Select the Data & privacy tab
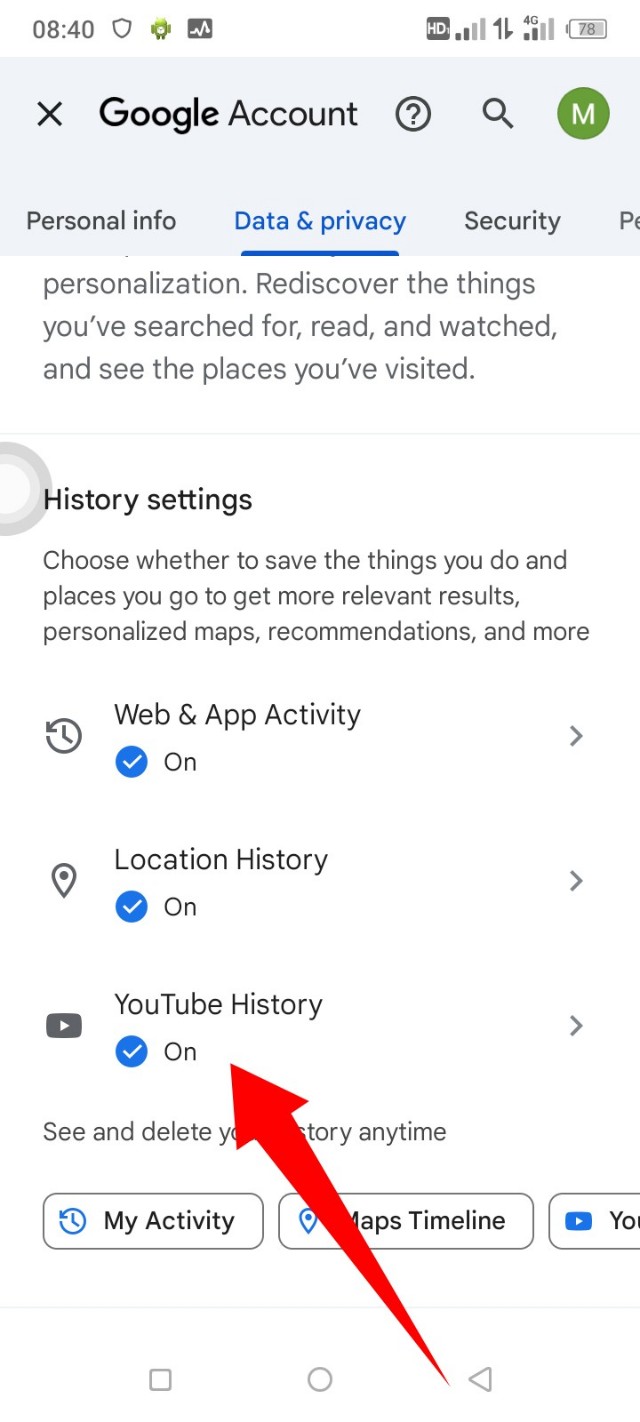 click(320, 221)
